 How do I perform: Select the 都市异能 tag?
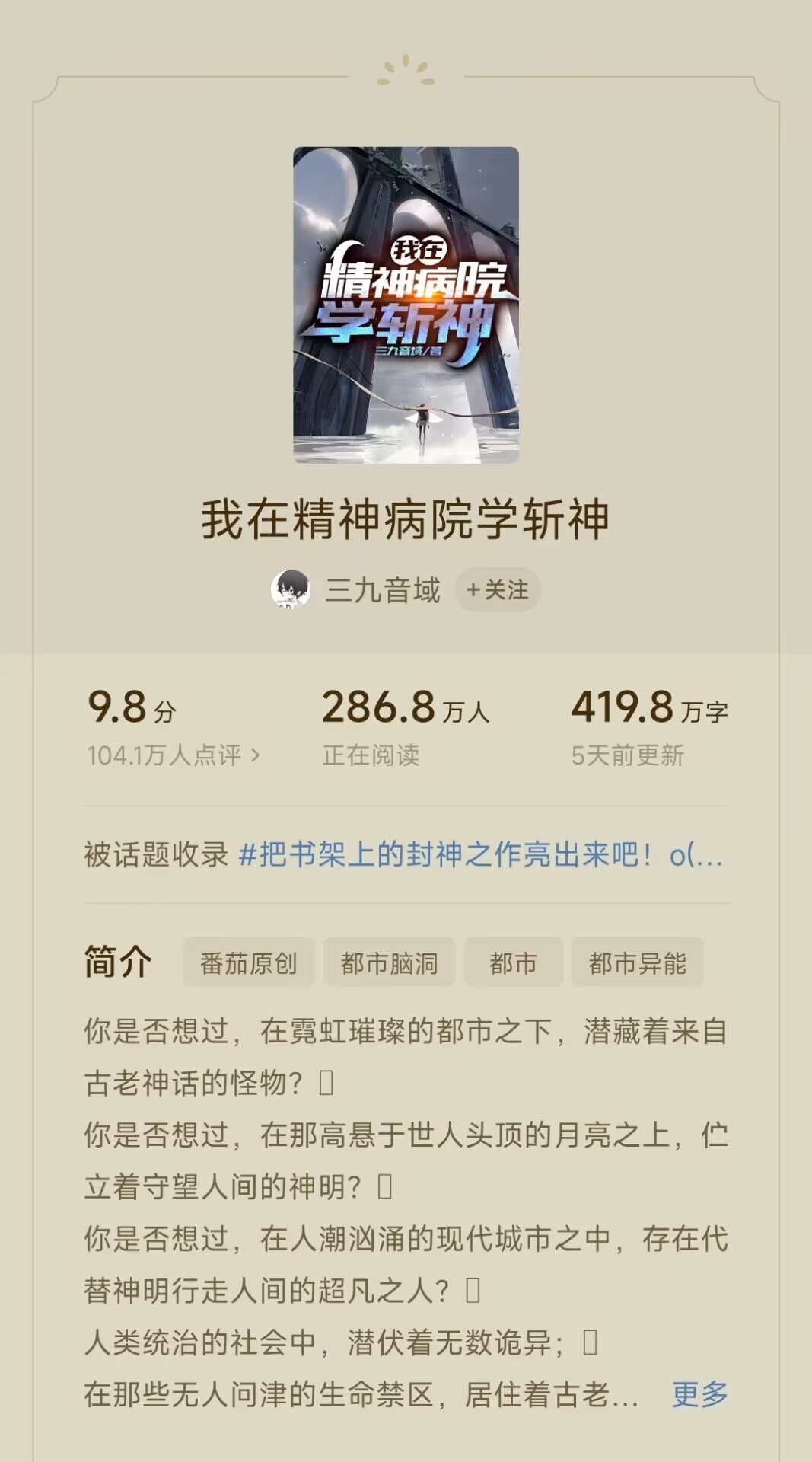pyautogui.click(x=638, y=962)
